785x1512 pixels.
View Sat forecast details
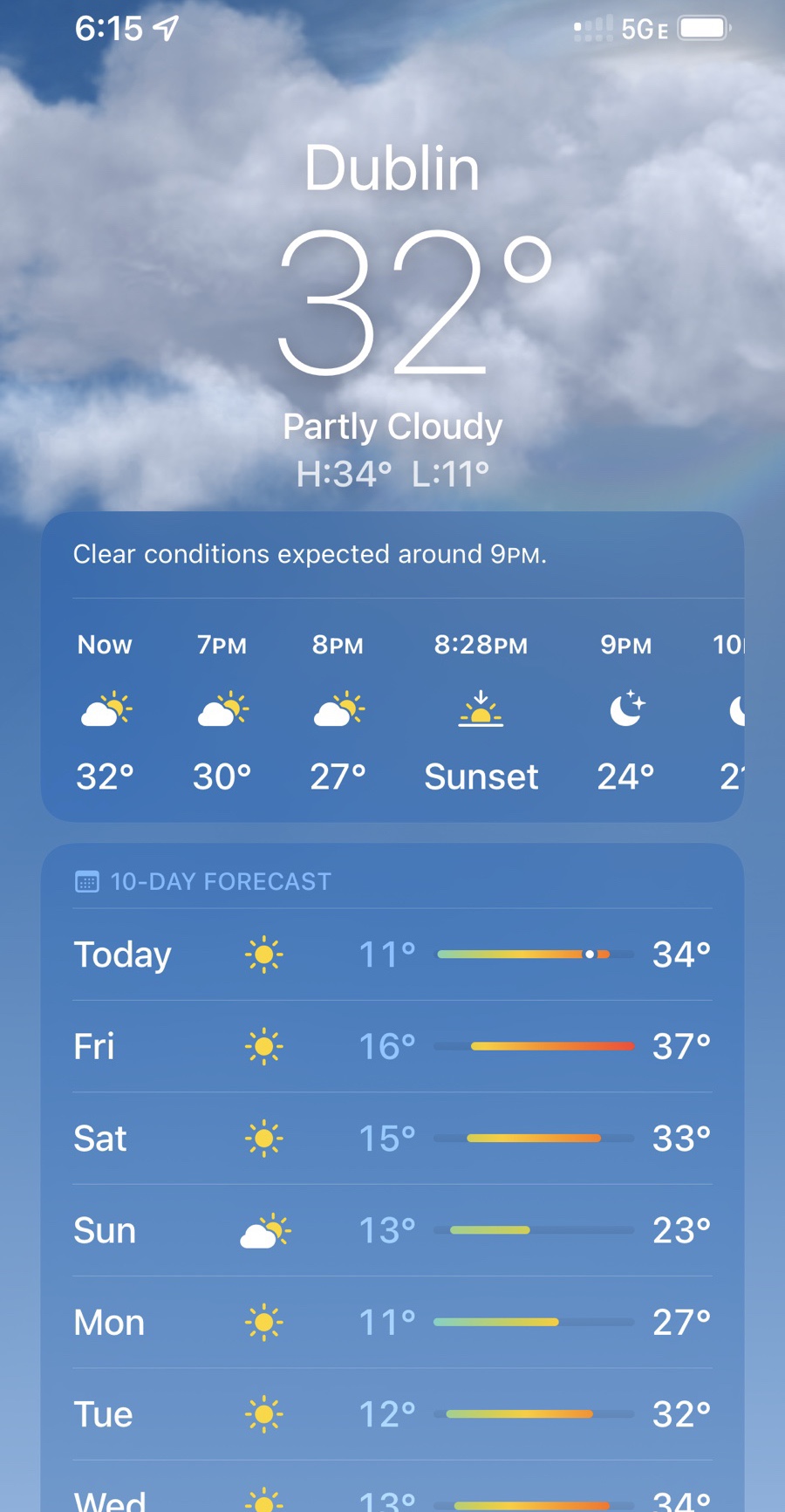tap(392, 1139)
